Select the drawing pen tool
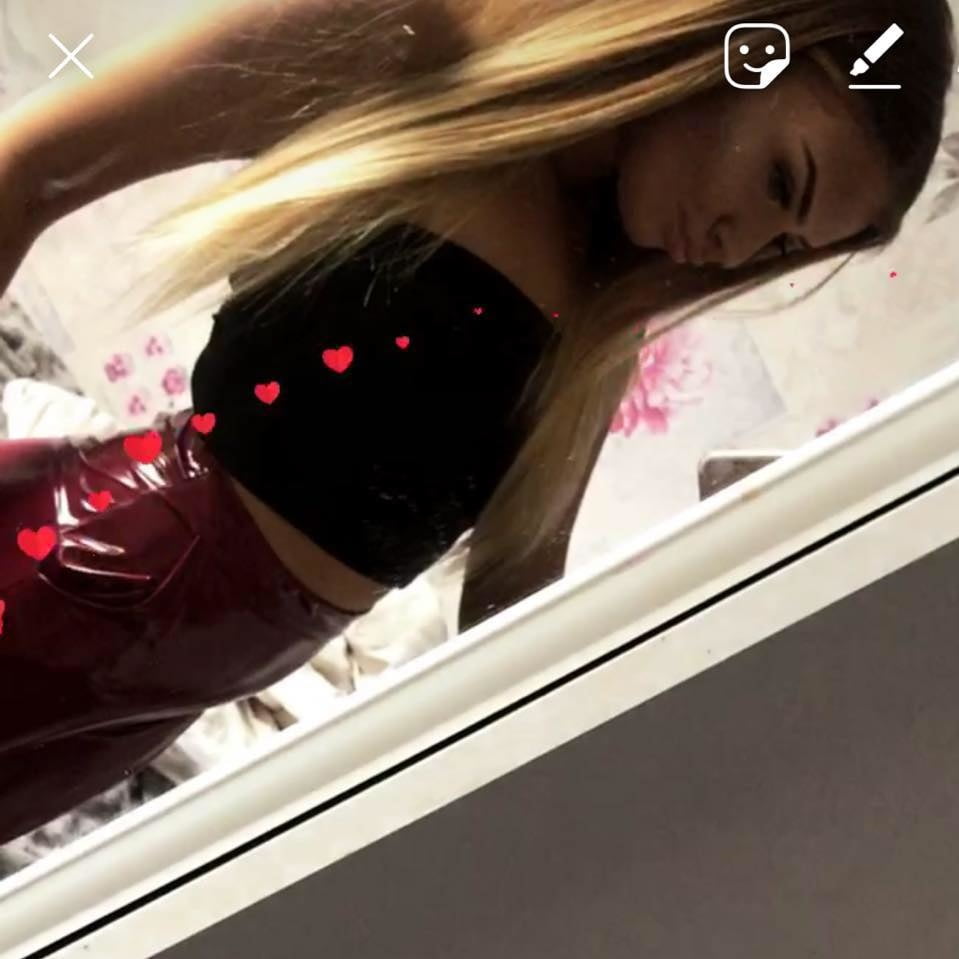 875,56
